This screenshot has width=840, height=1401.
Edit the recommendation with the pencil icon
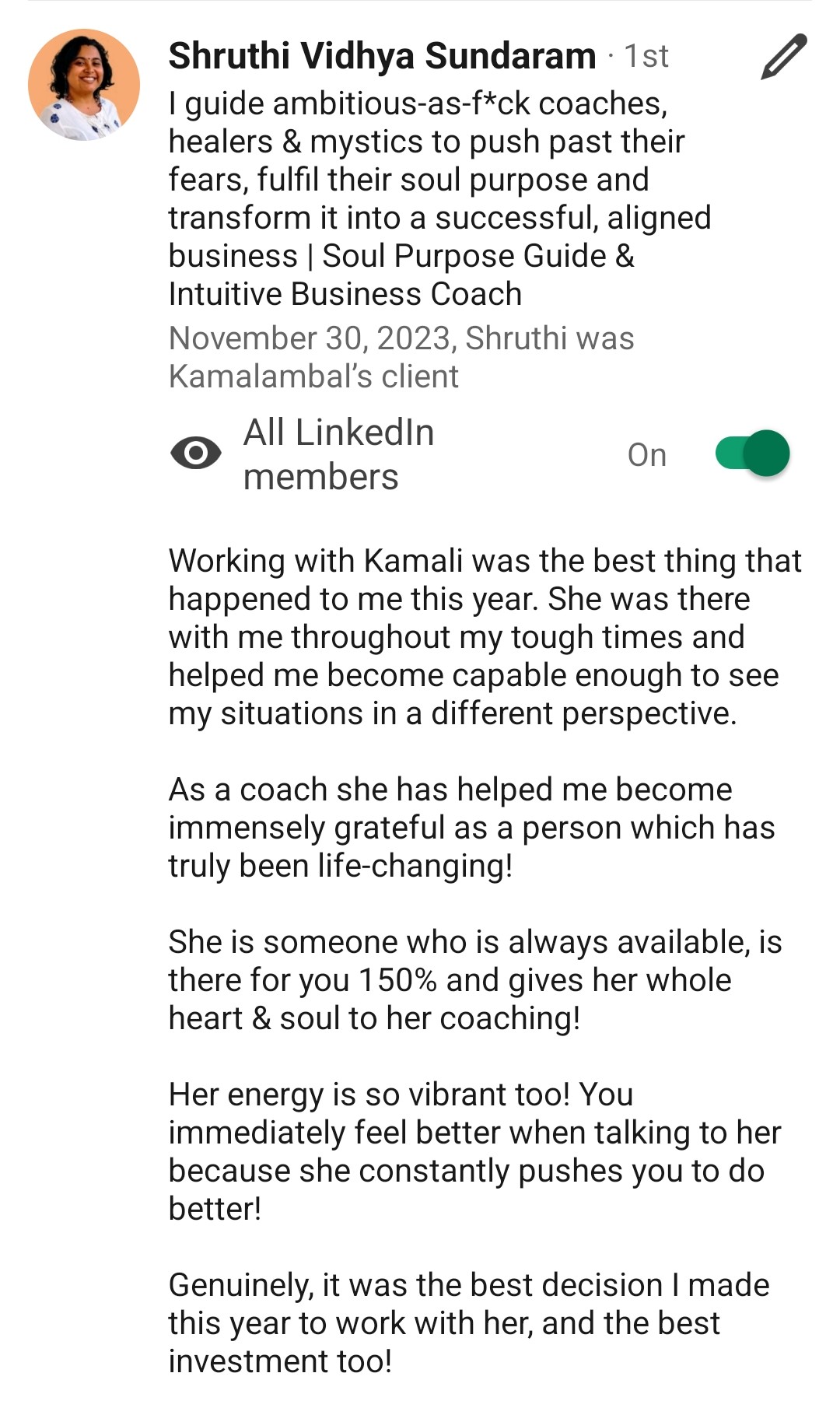(x=783, y=57)
